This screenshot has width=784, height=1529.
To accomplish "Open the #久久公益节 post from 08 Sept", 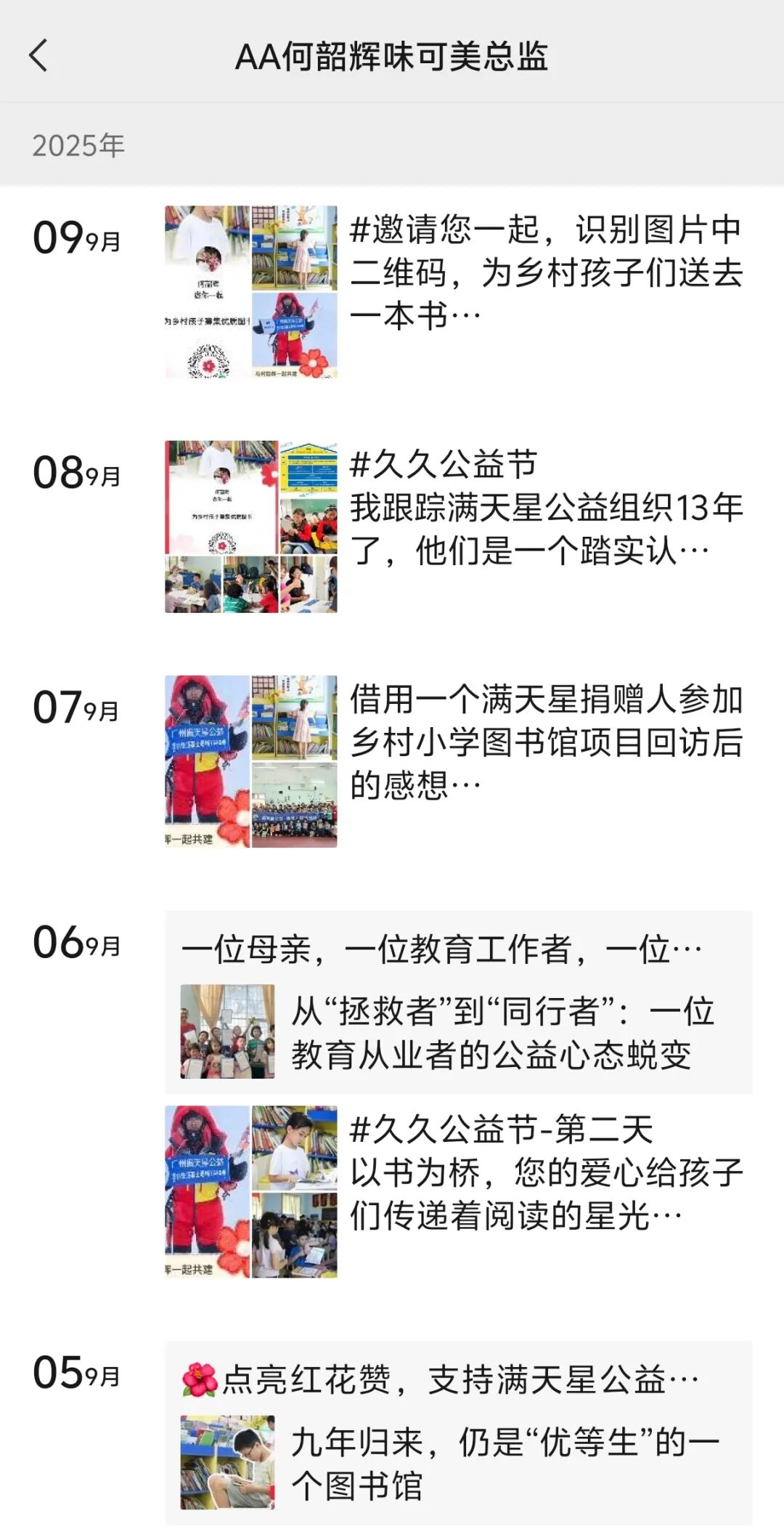I will click(544, 508).
